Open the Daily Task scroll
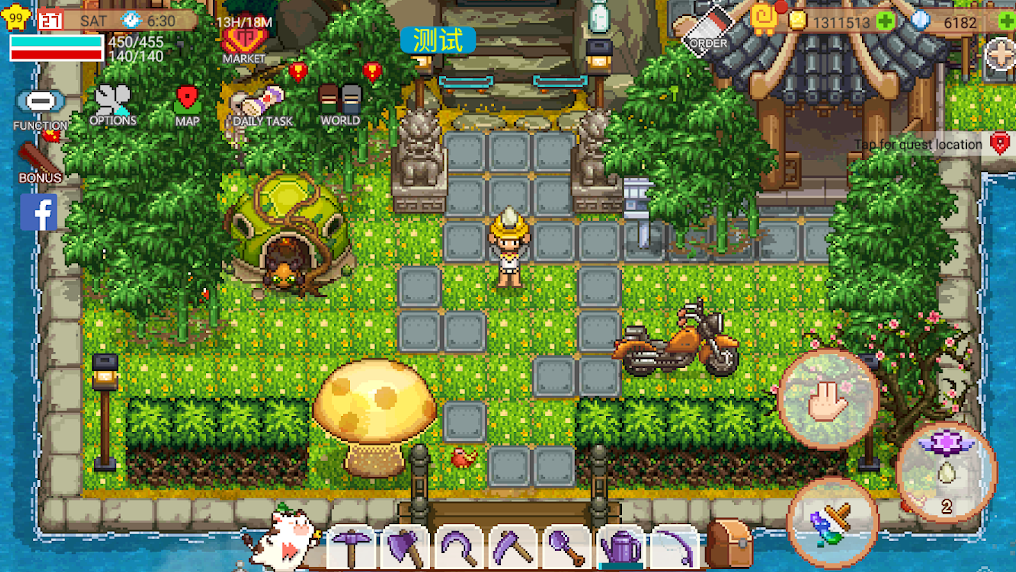This screenshot has width=1016, height=572. click(x=263, y=104)
